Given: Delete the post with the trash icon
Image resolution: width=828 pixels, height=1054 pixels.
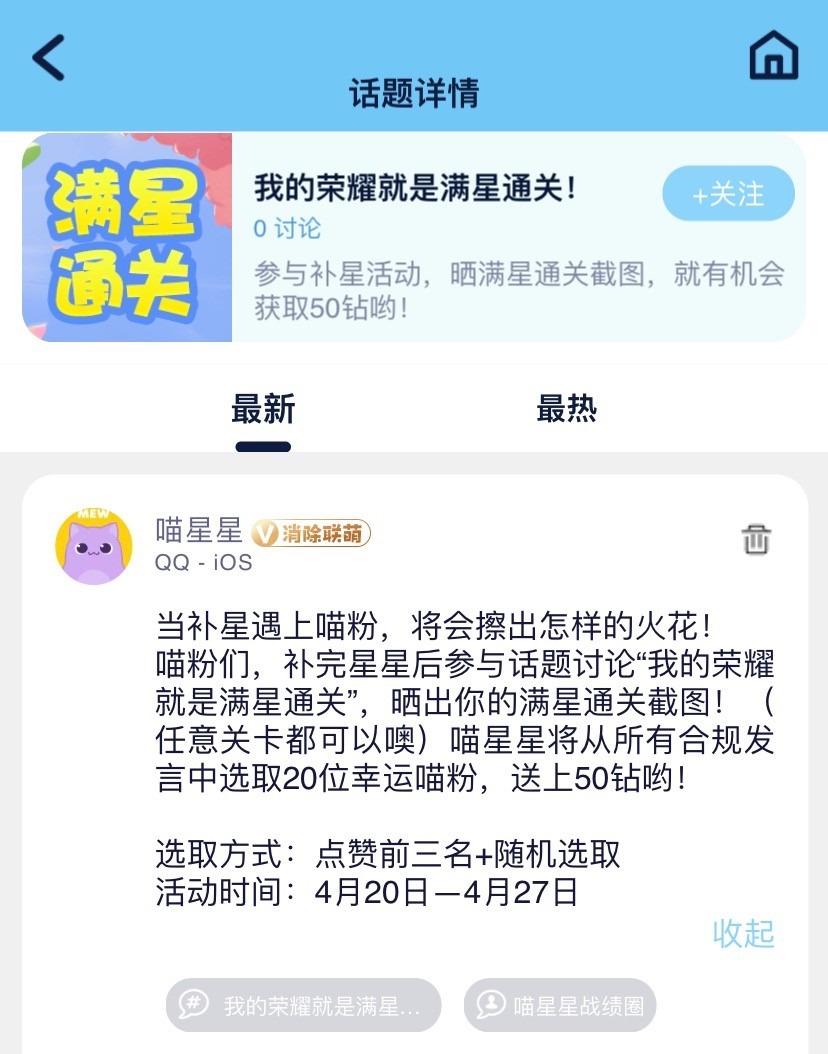Looking at the screenshot, I should coord(756,539).
